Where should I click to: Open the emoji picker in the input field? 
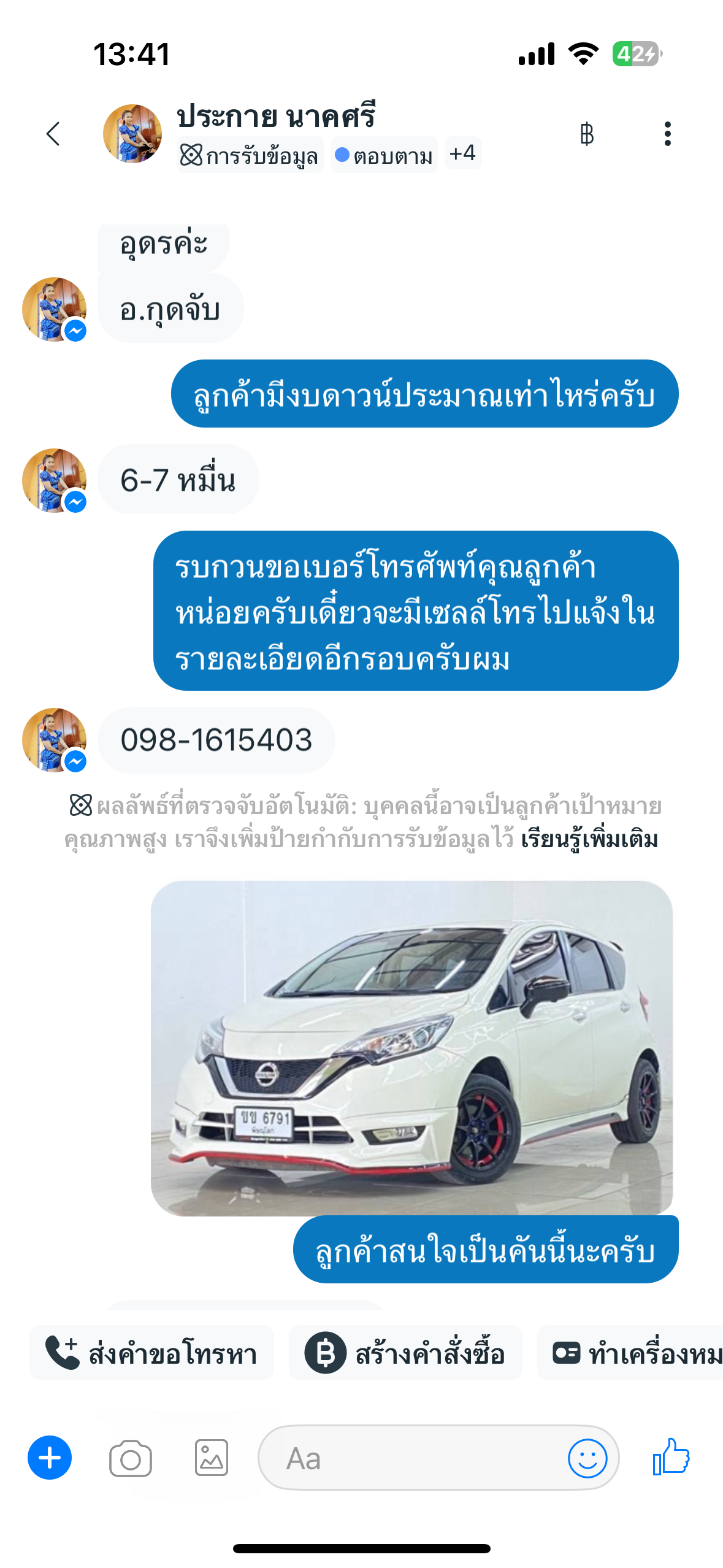click(x=587, y=1458)
